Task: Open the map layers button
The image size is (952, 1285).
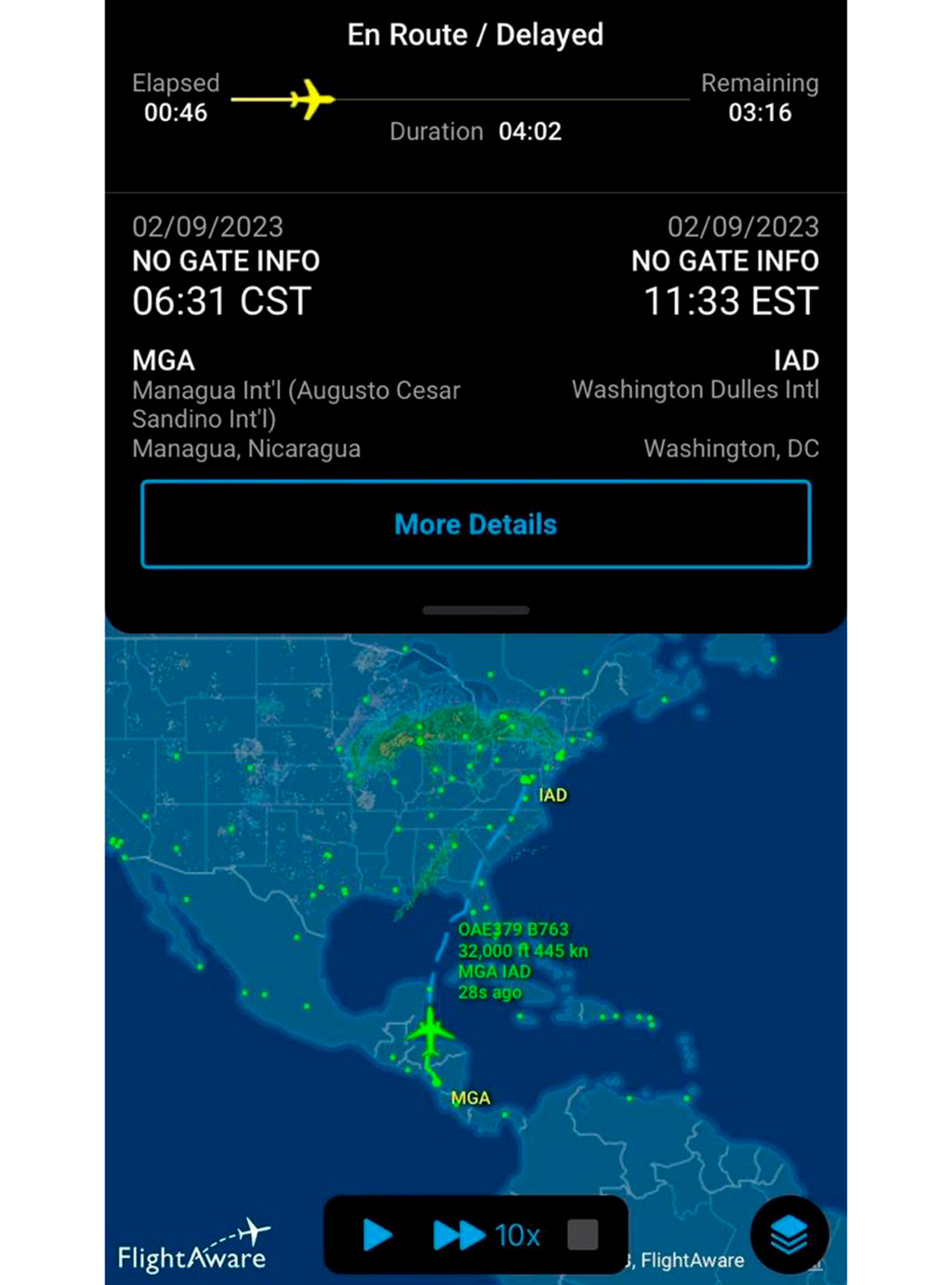Action: click(x=789, y=1235)
